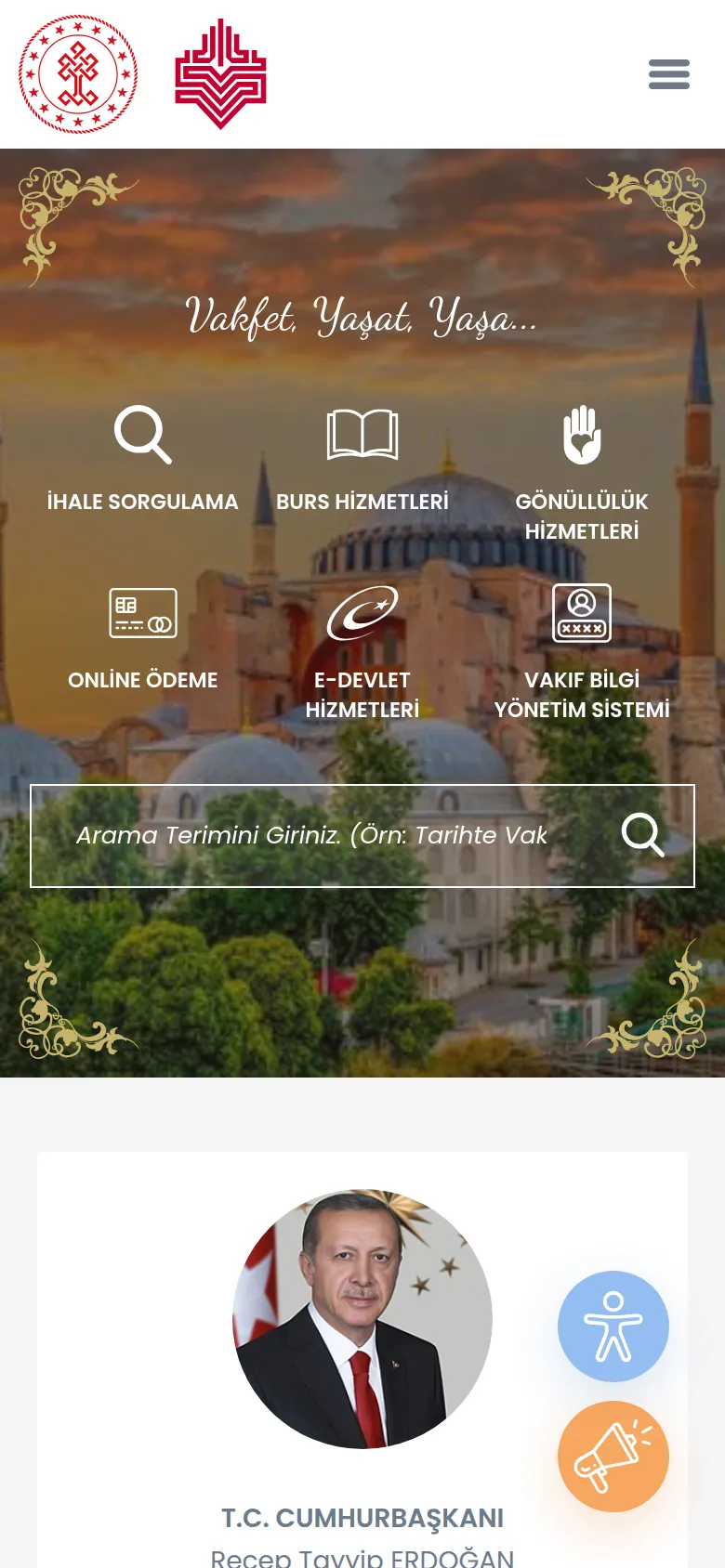
Task: Tap the Kültür ve Turizm Bakanlığı emblem
Action: tap(78, 74)
